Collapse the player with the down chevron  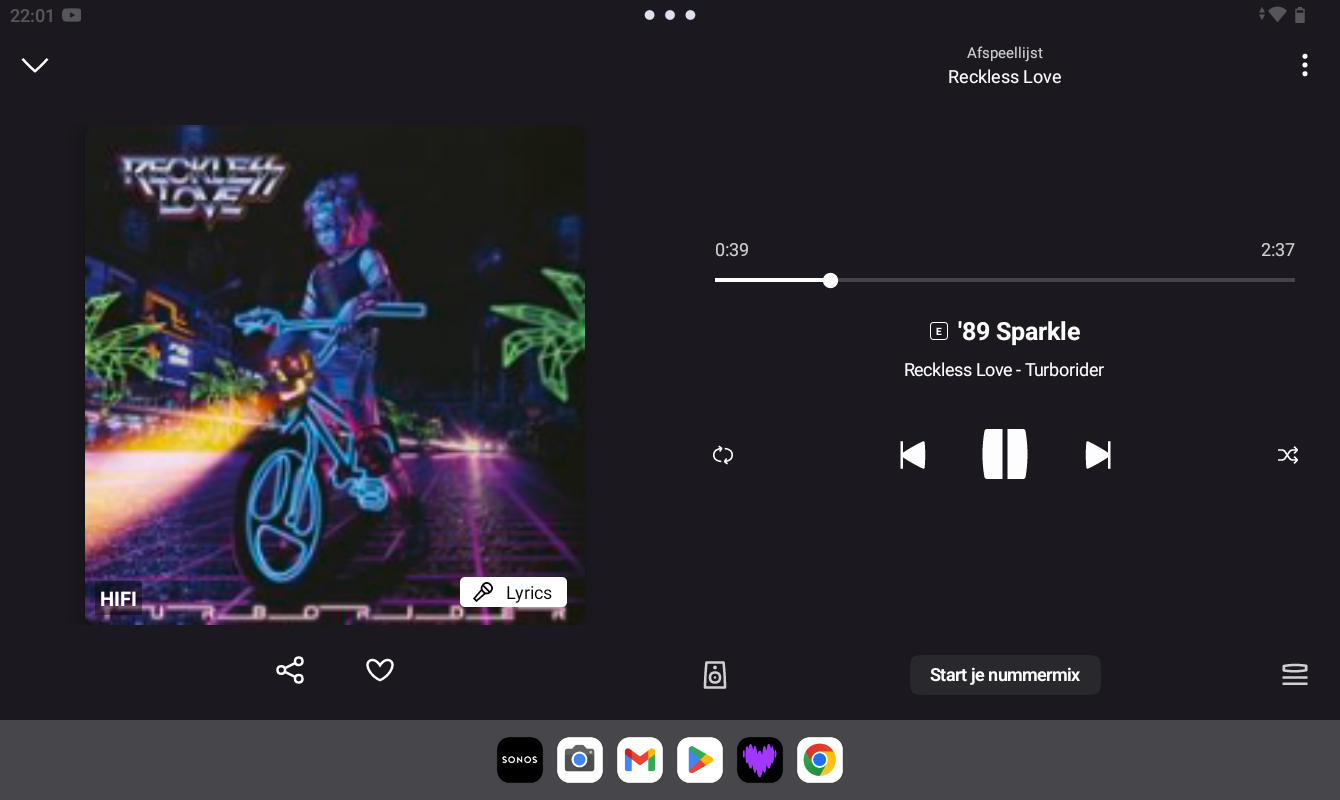point(35,66)
